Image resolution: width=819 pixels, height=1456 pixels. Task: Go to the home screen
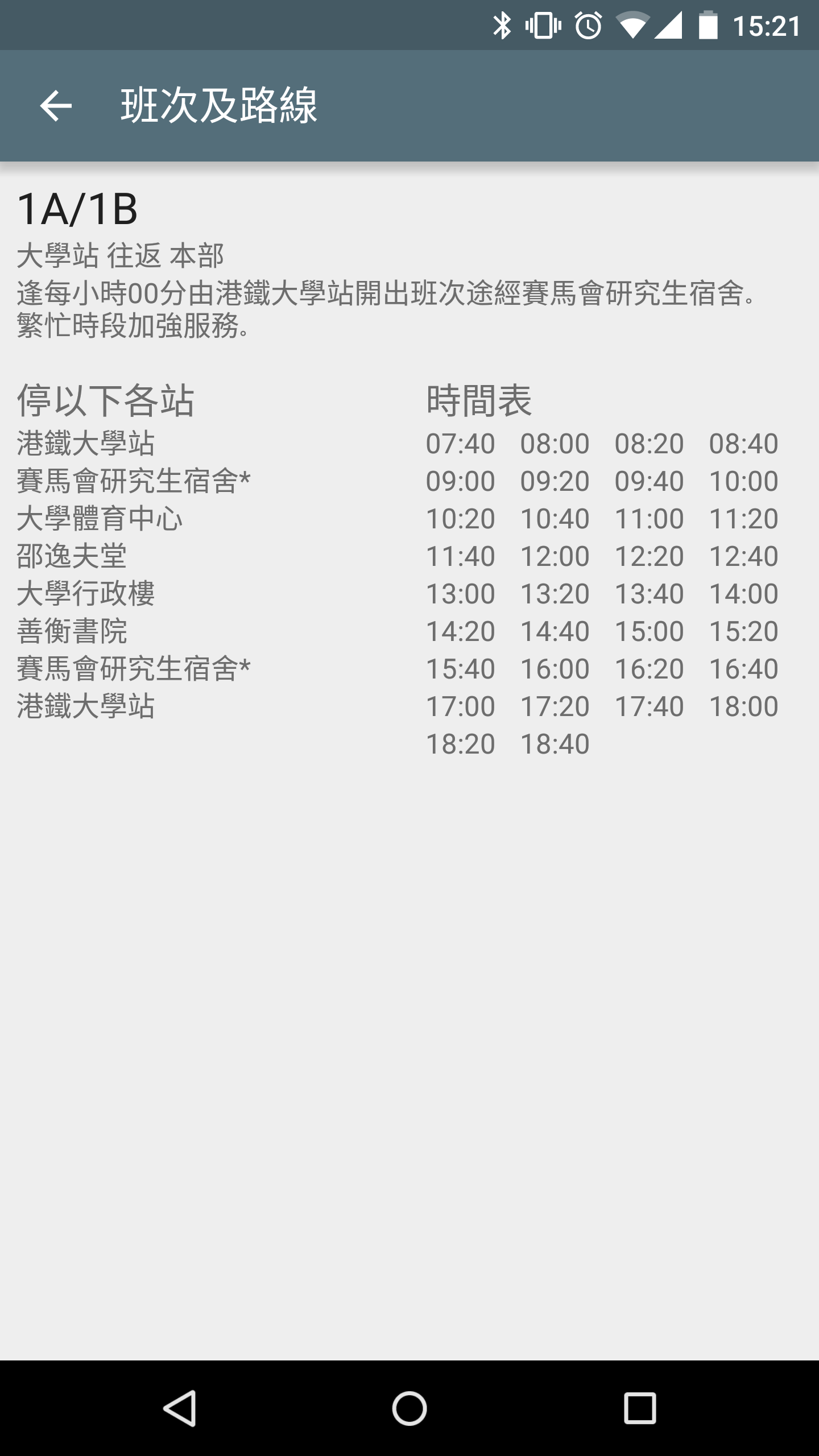[x=409, y=1408]
